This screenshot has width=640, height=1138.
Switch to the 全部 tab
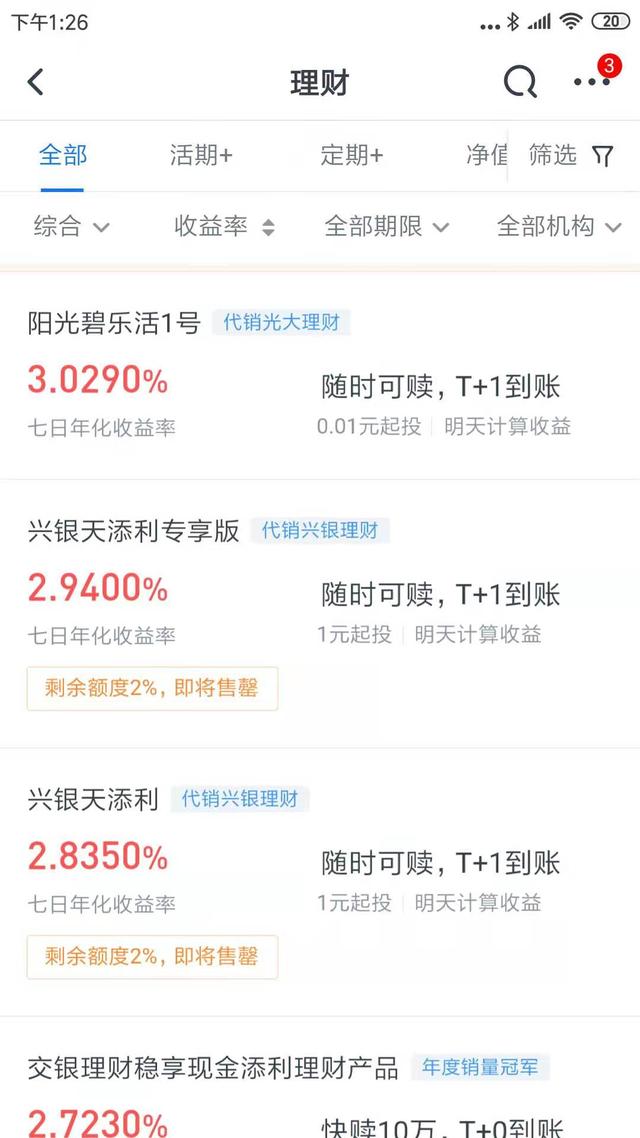coord(63,155)
